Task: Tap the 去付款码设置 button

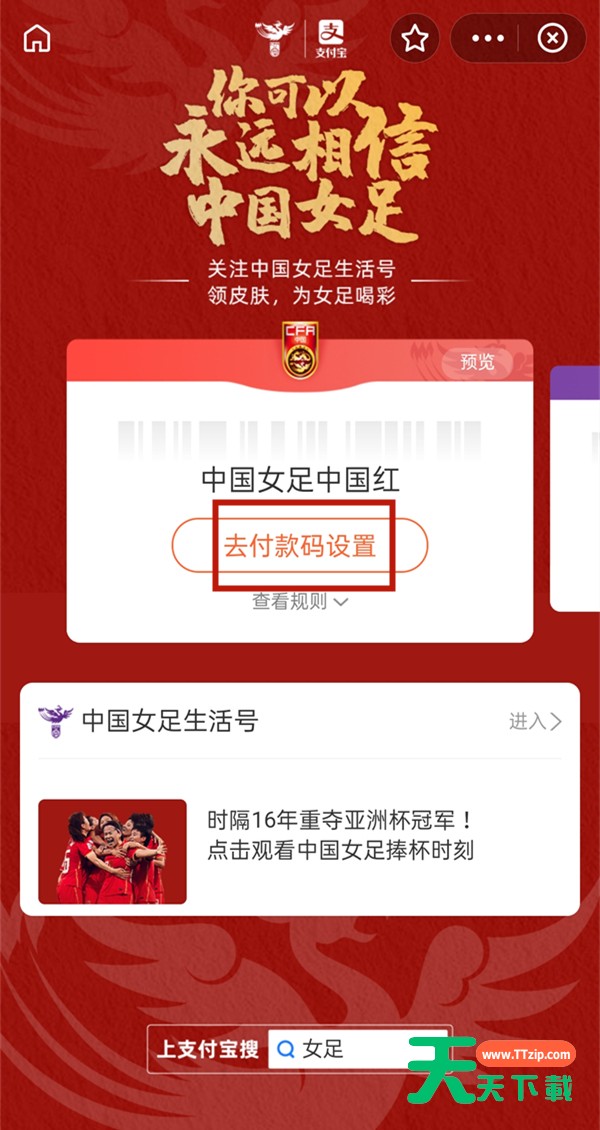Action: pyautogui.click(x=300, y=546)
